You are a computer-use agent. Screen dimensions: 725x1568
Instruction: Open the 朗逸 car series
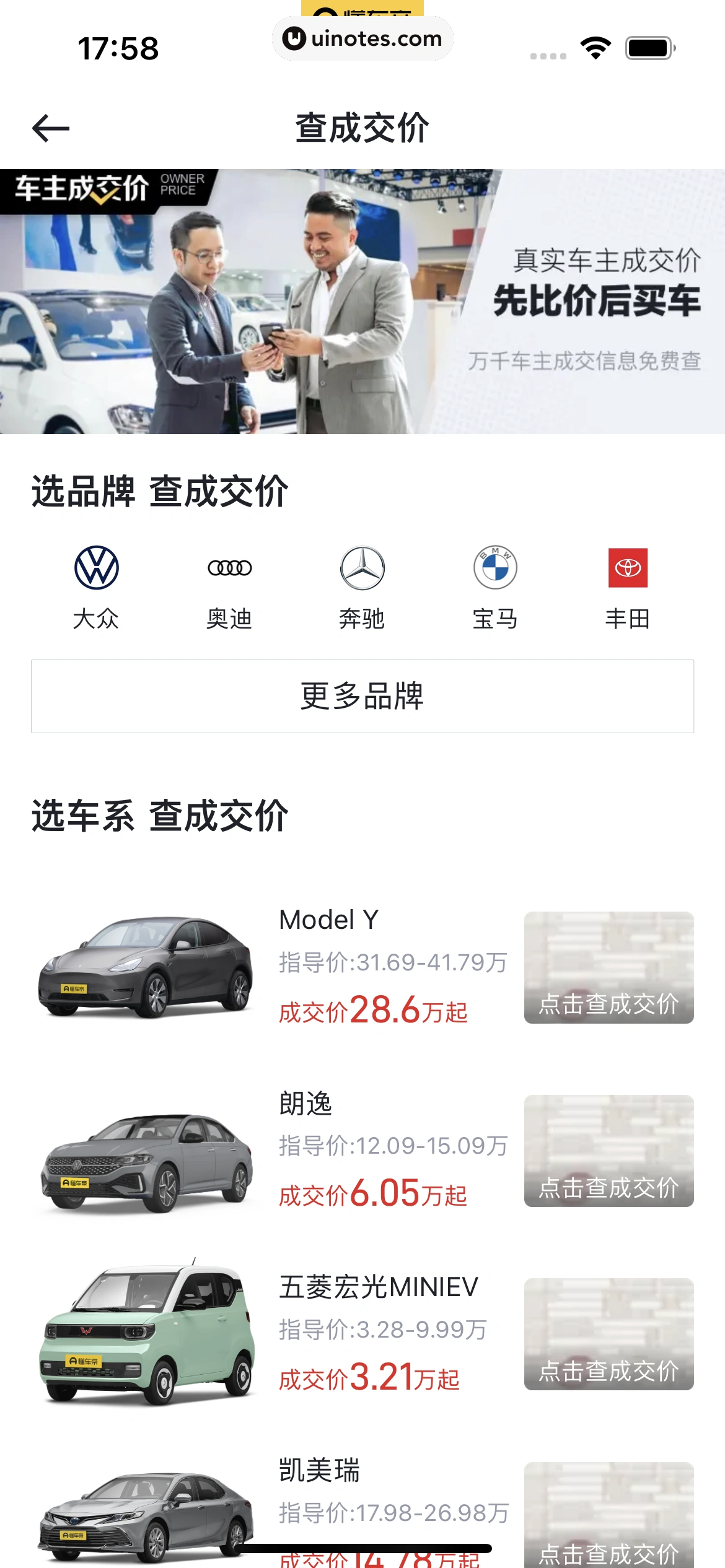(305, 1104)
